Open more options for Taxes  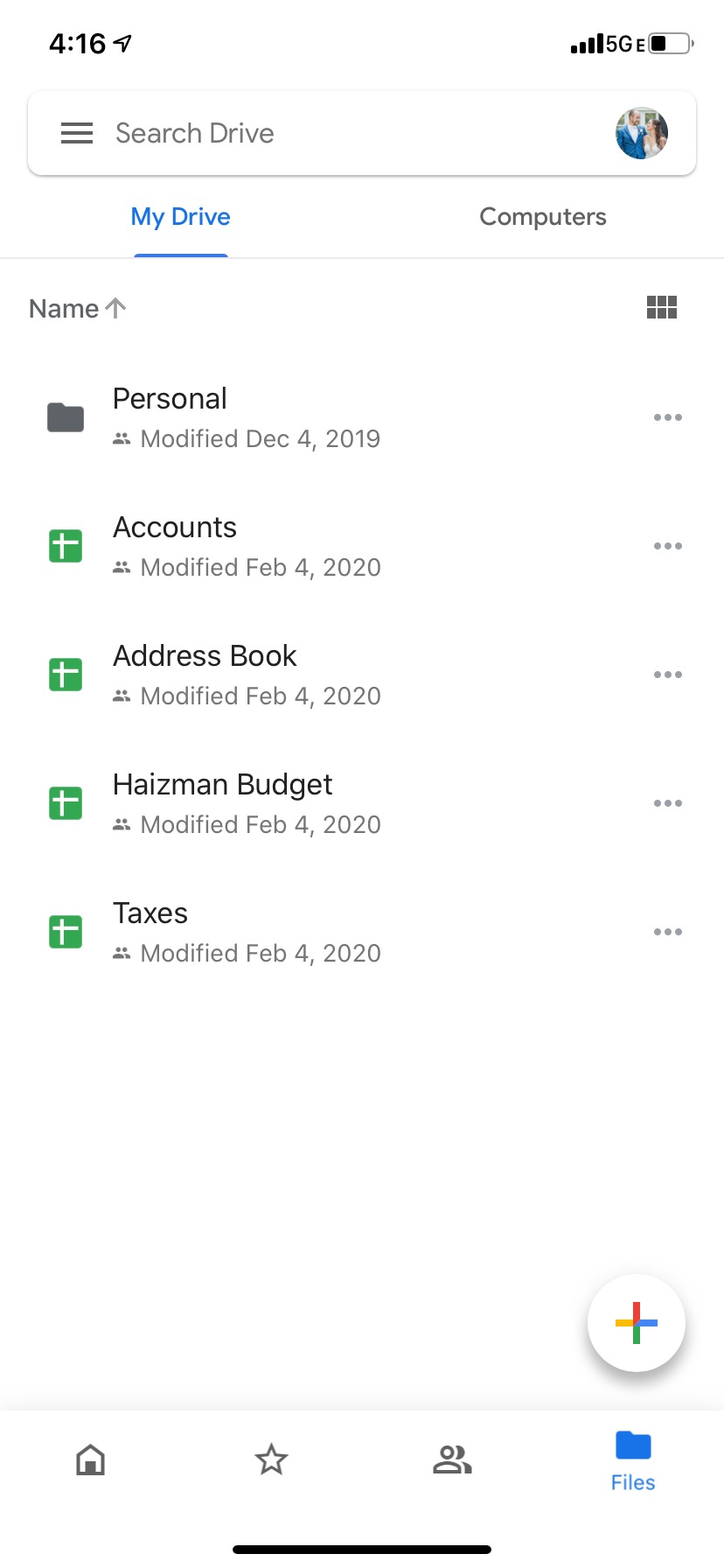click(x=668, y=932)
